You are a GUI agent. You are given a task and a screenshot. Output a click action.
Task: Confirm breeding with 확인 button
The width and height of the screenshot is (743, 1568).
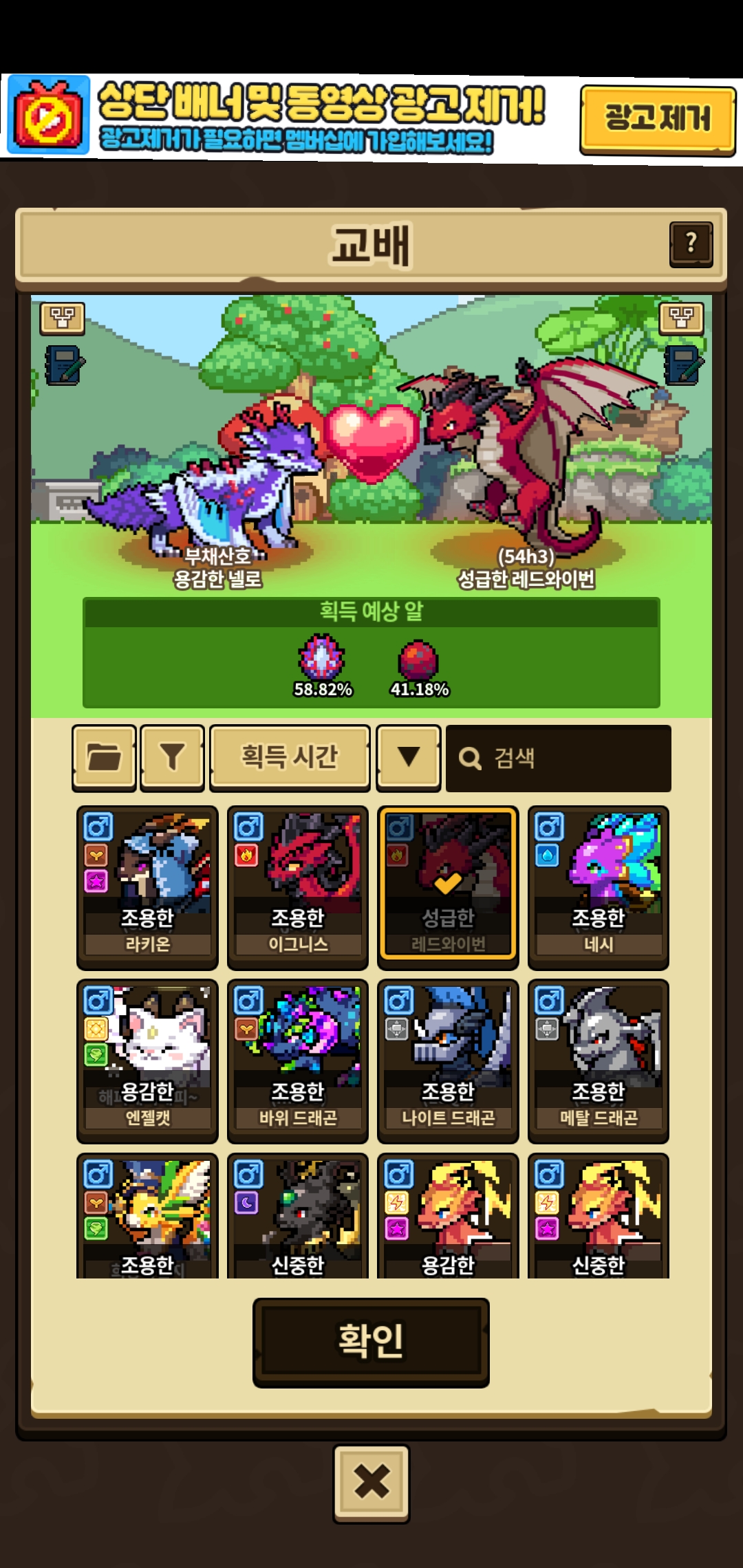[371, 1342]
